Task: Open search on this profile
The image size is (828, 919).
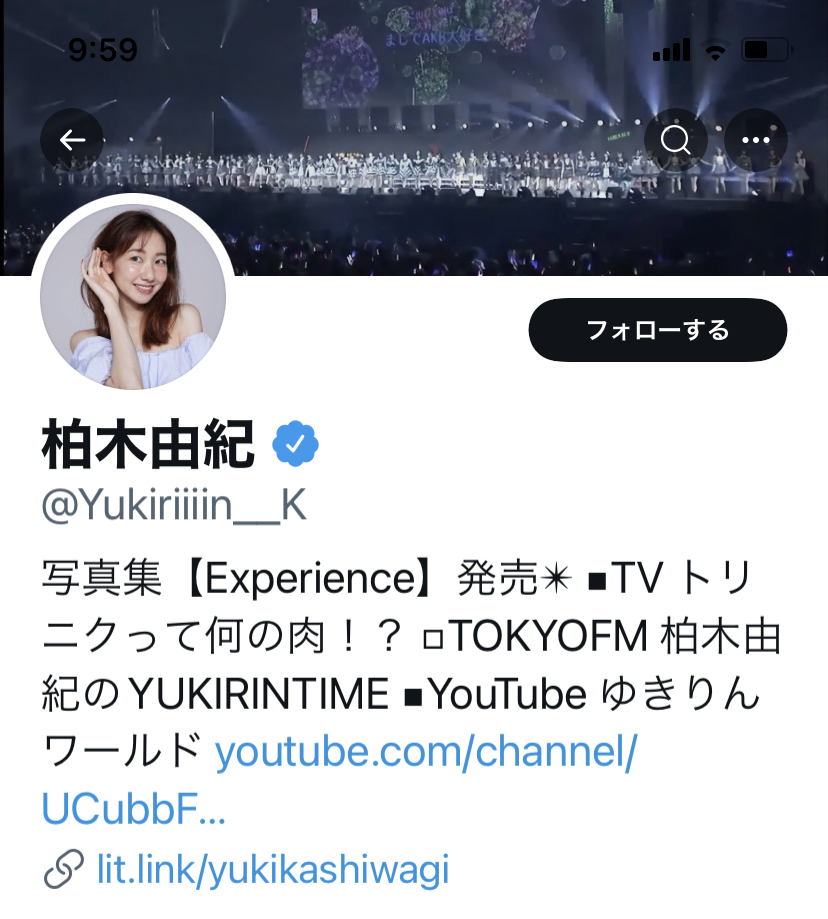Action: [676, 140]
